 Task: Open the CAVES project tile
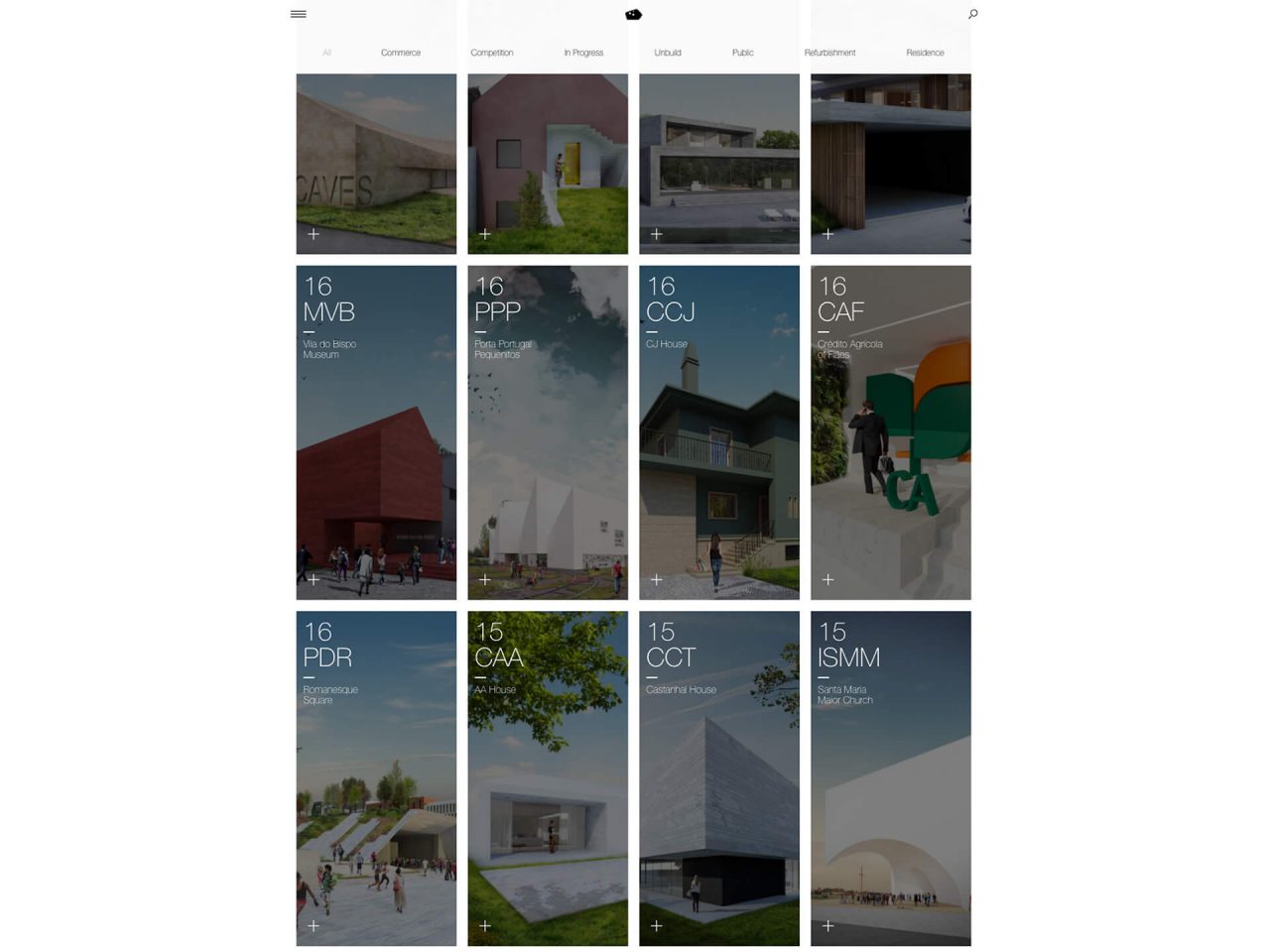point(376,164)
